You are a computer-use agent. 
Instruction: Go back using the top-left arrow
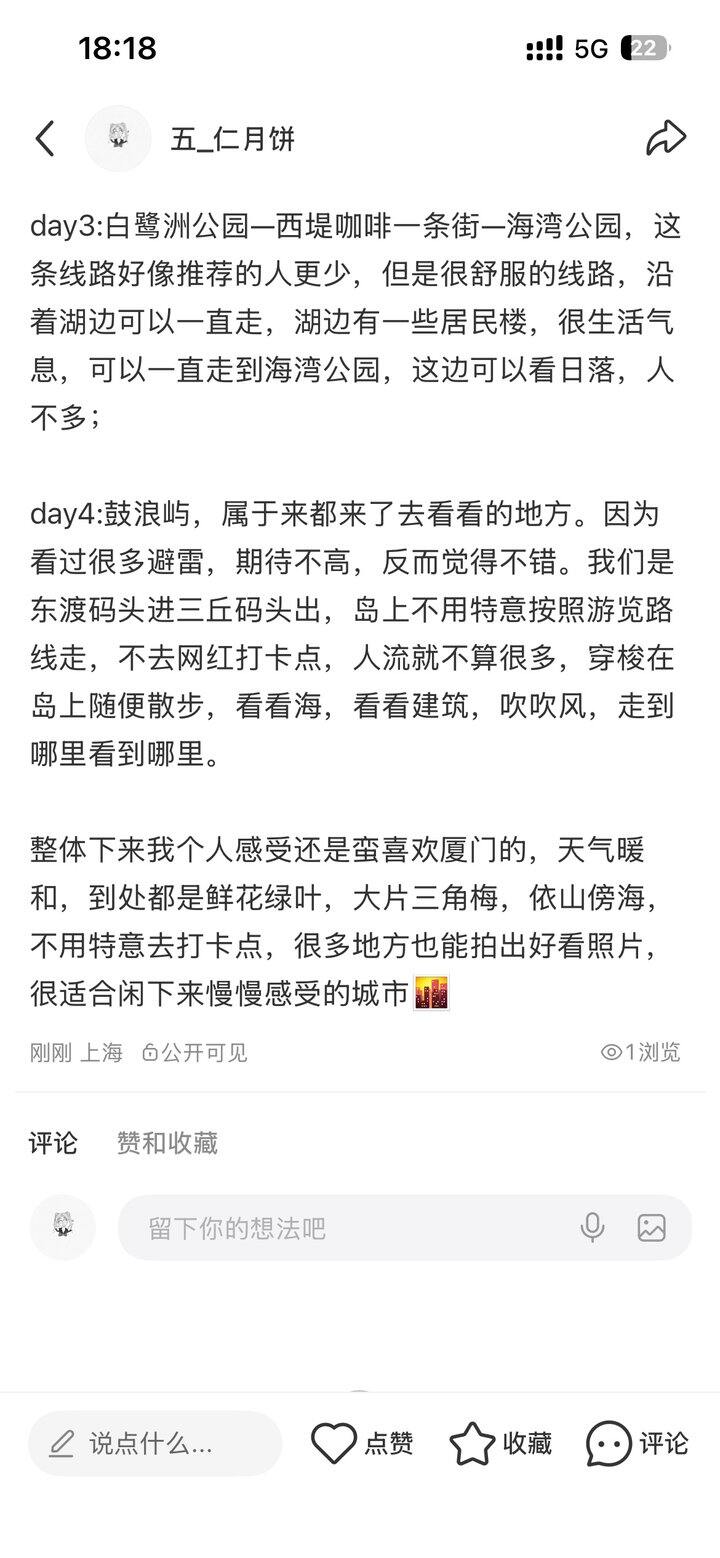click(45, 138)
